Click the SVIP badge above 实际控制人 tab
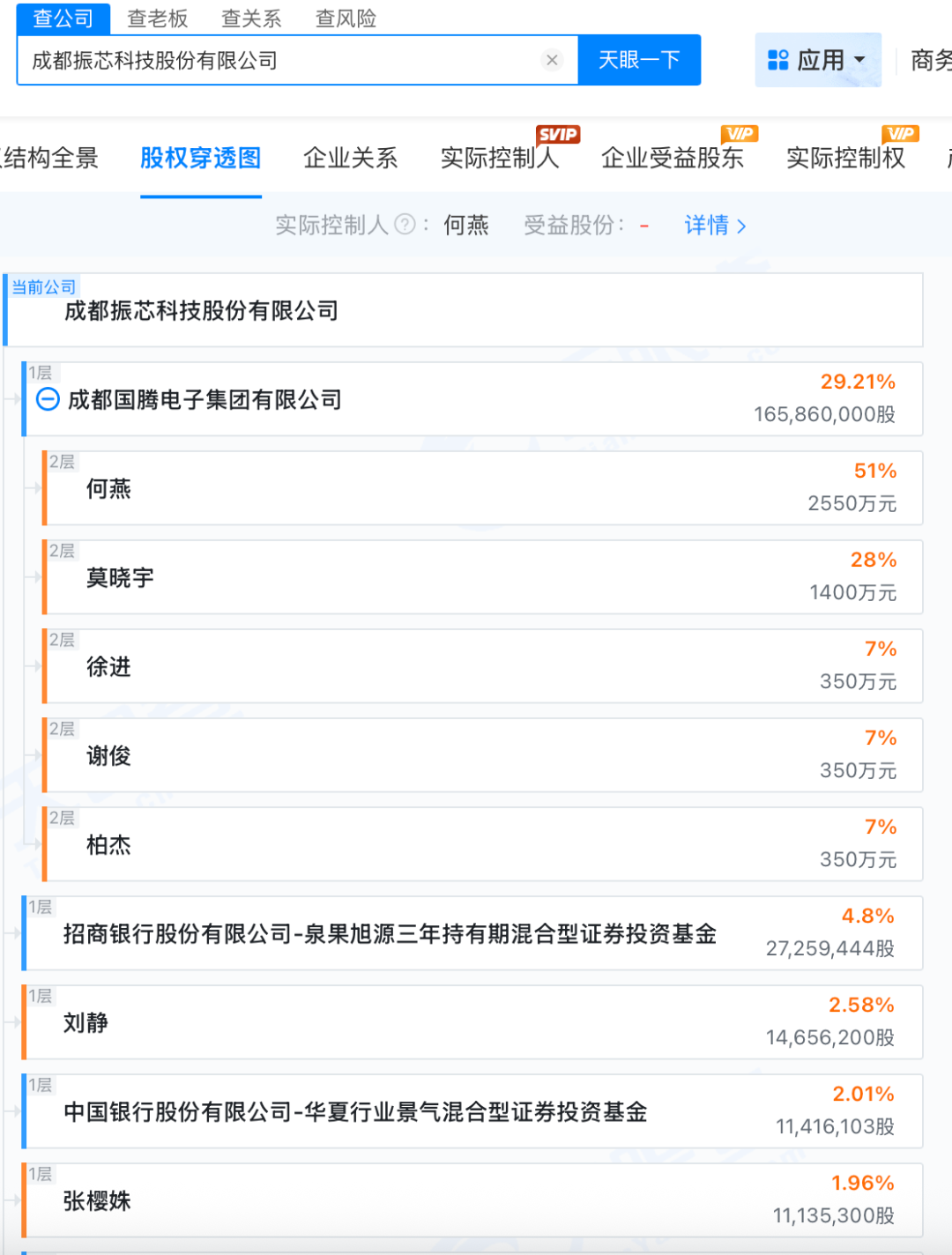Screen dimensions: 952x1255 556,135
